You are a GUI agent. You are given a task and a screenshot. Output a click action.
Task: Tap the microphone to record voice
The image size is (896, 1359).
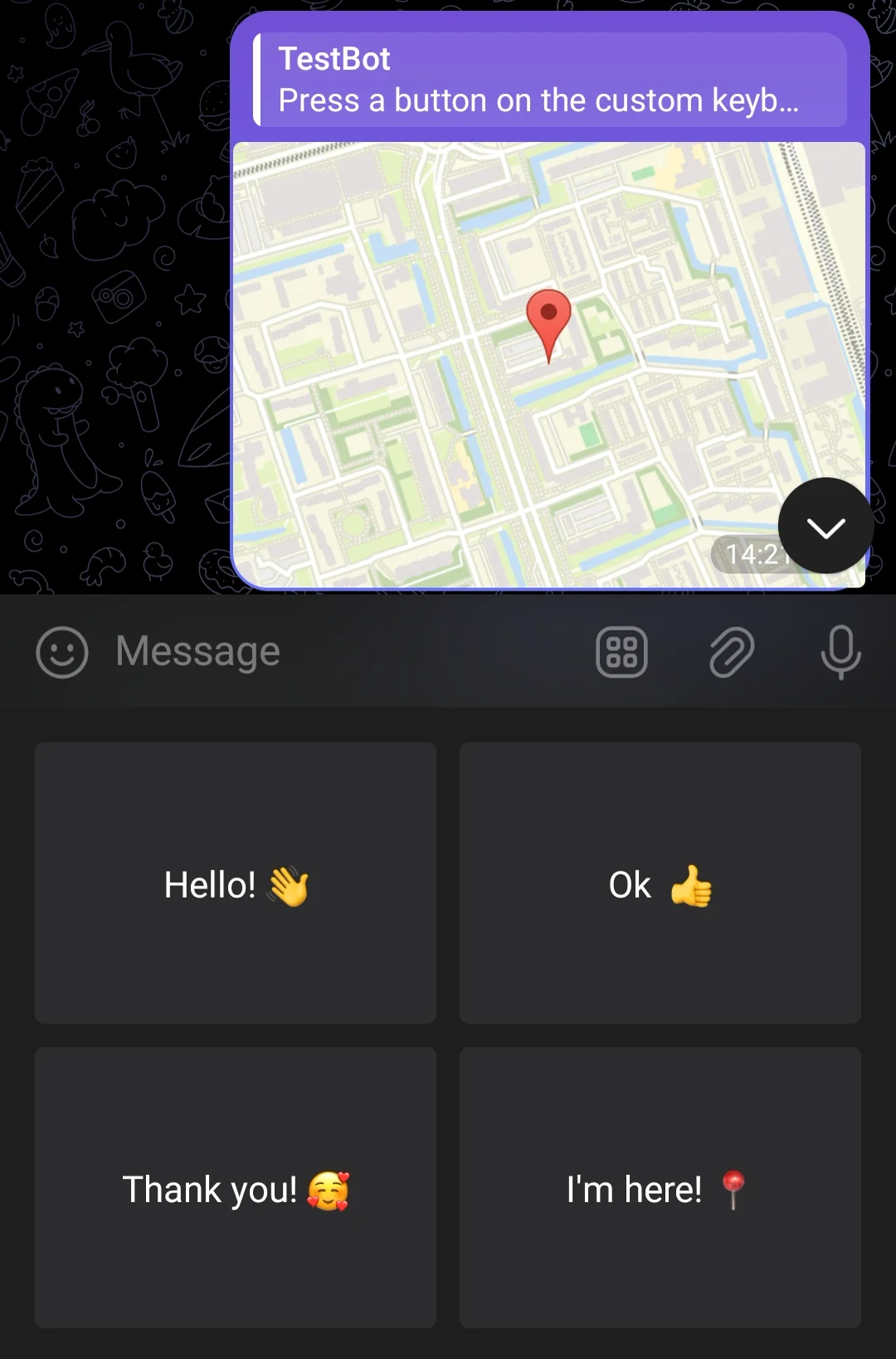(840, 652)
